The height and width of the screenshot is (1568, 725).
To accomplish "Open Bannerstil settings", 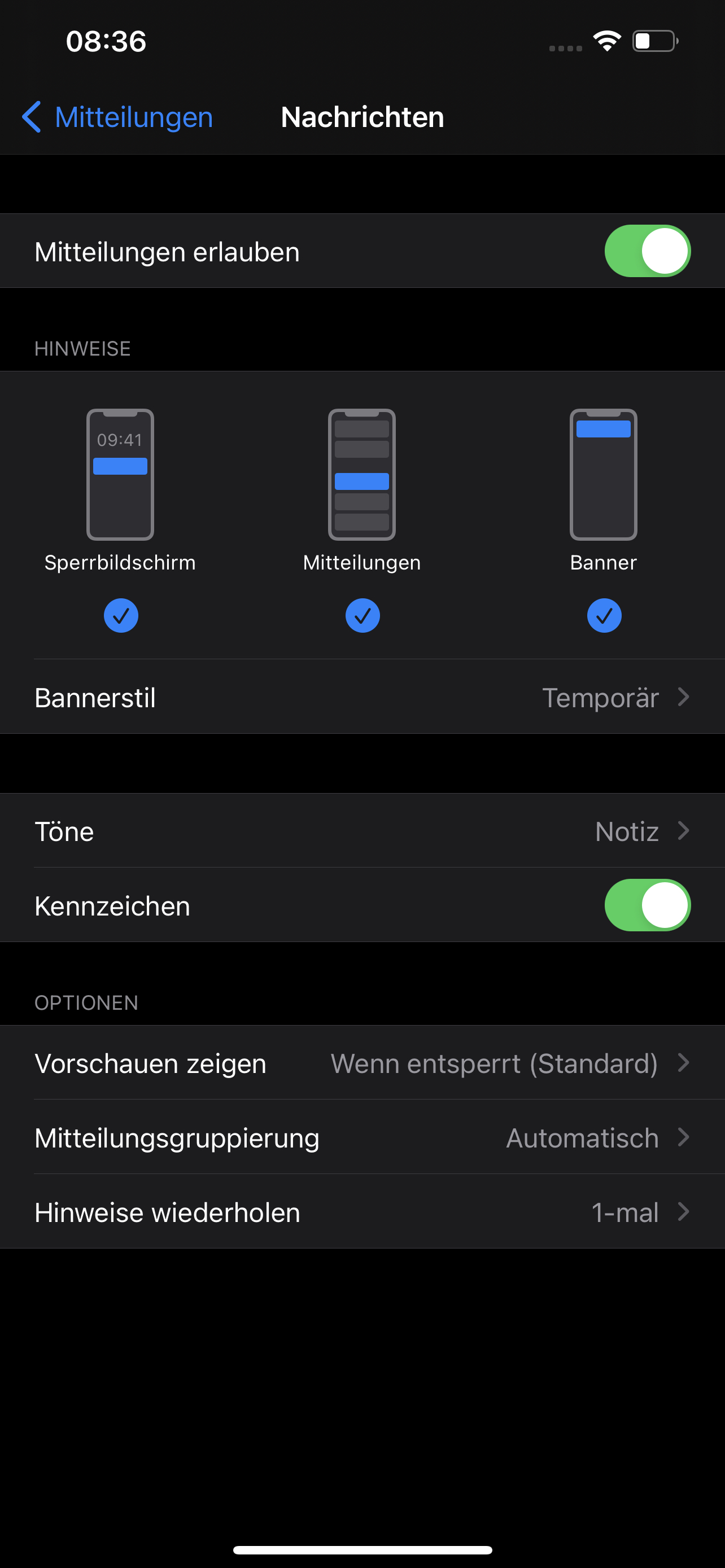I will (362, 698).
